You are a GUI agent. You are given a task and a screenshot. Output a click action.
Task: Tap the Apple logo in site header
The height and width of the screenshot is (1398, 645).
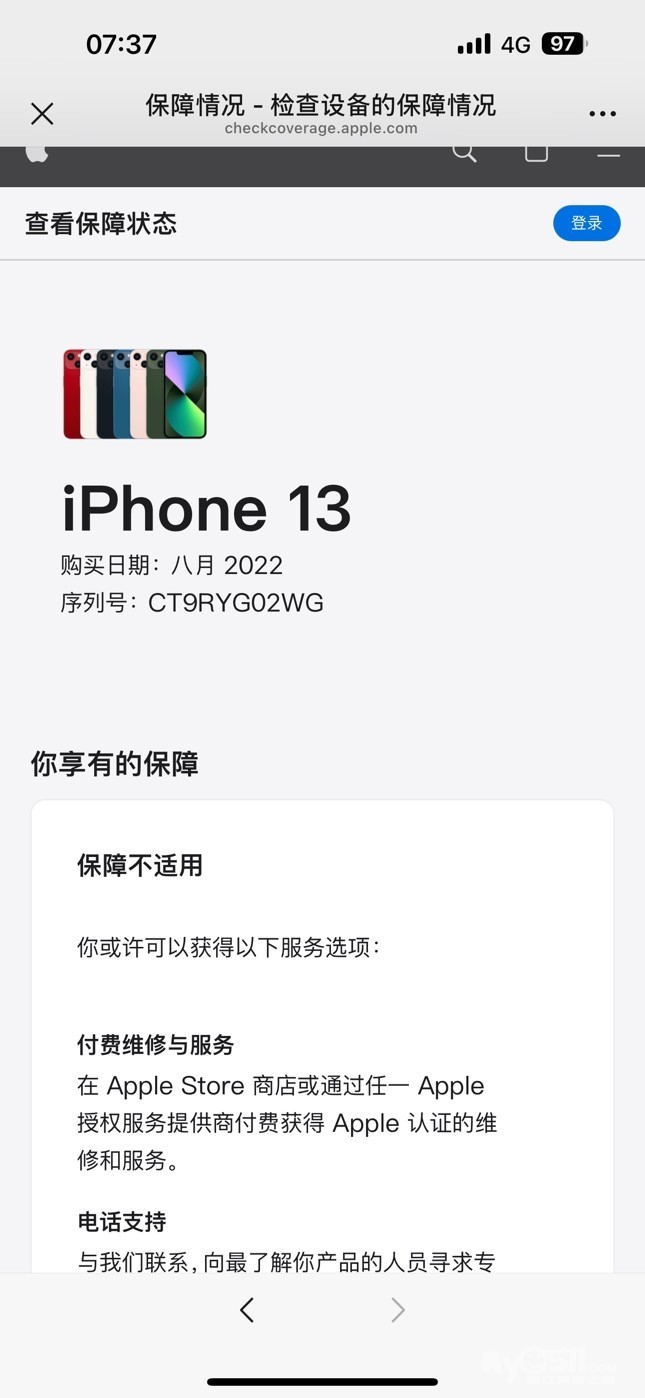(37, 153)
